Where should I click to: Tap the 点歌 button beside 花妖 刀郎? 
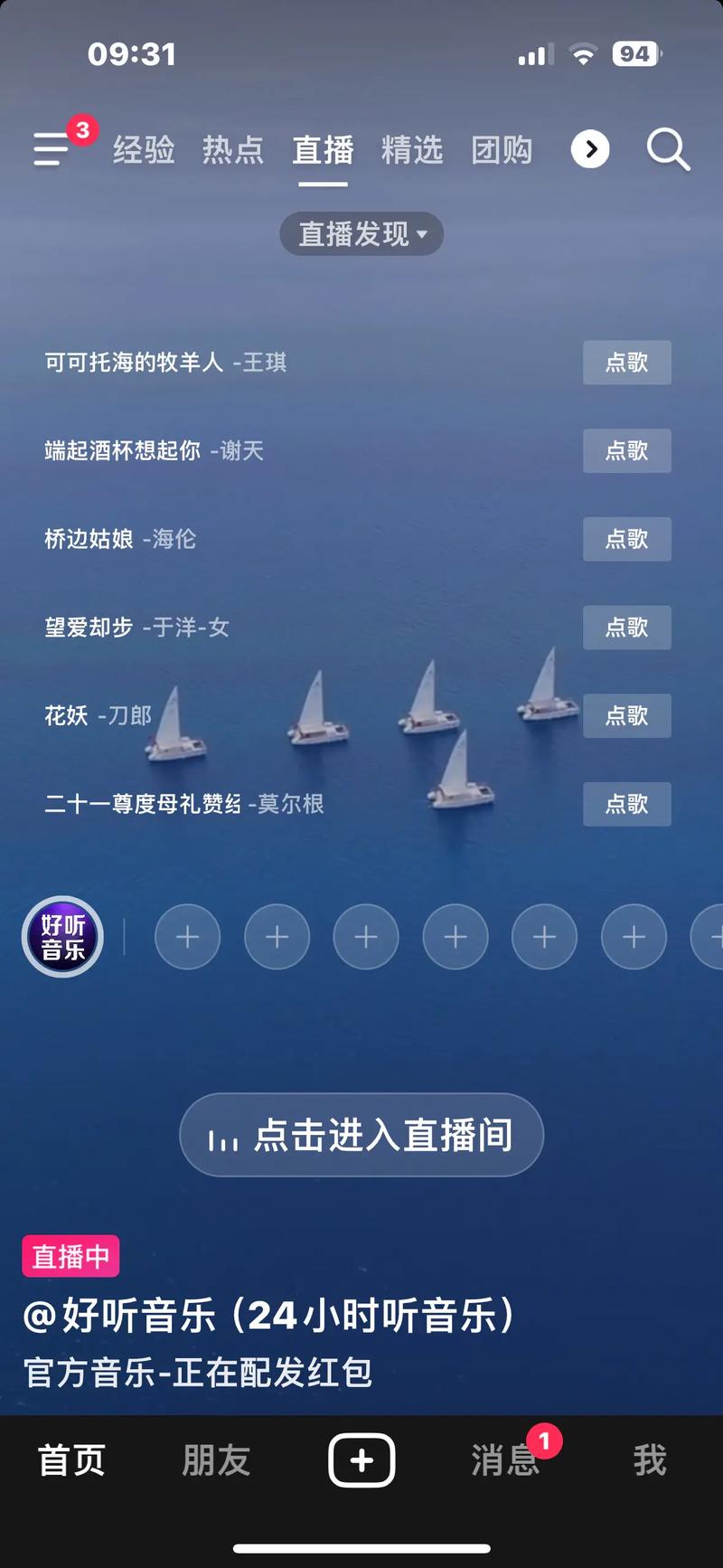[626, 715]
